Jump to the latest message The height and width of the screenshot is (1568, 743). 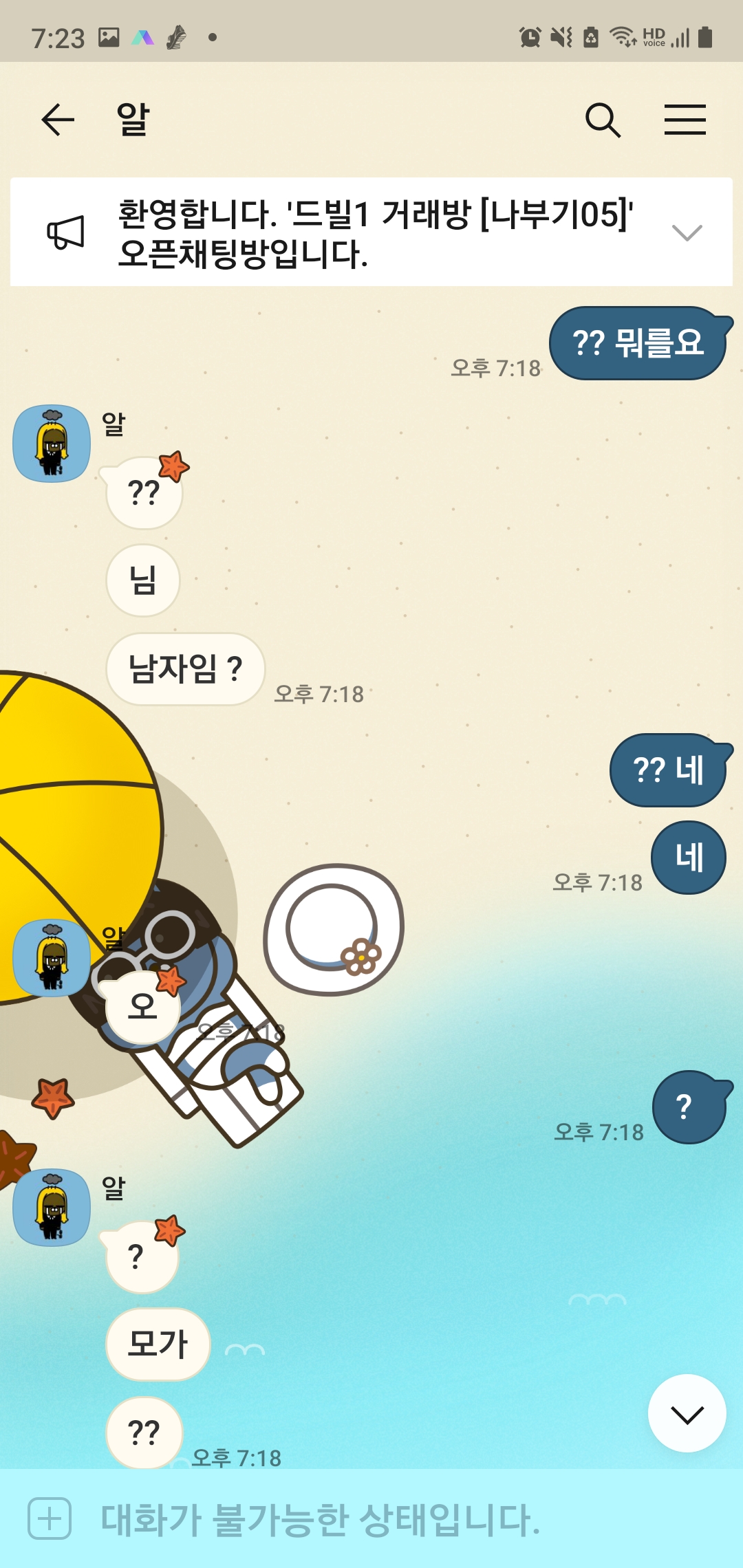pos(687,1414)
